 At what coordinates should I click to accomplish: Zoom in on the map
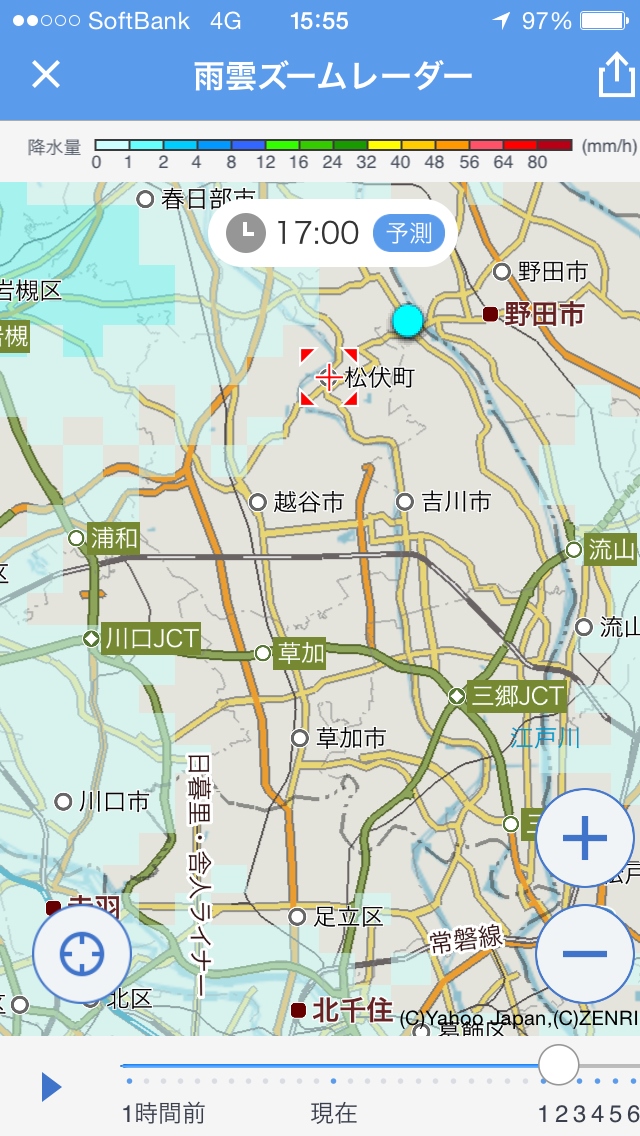click(x=584, y=838)
